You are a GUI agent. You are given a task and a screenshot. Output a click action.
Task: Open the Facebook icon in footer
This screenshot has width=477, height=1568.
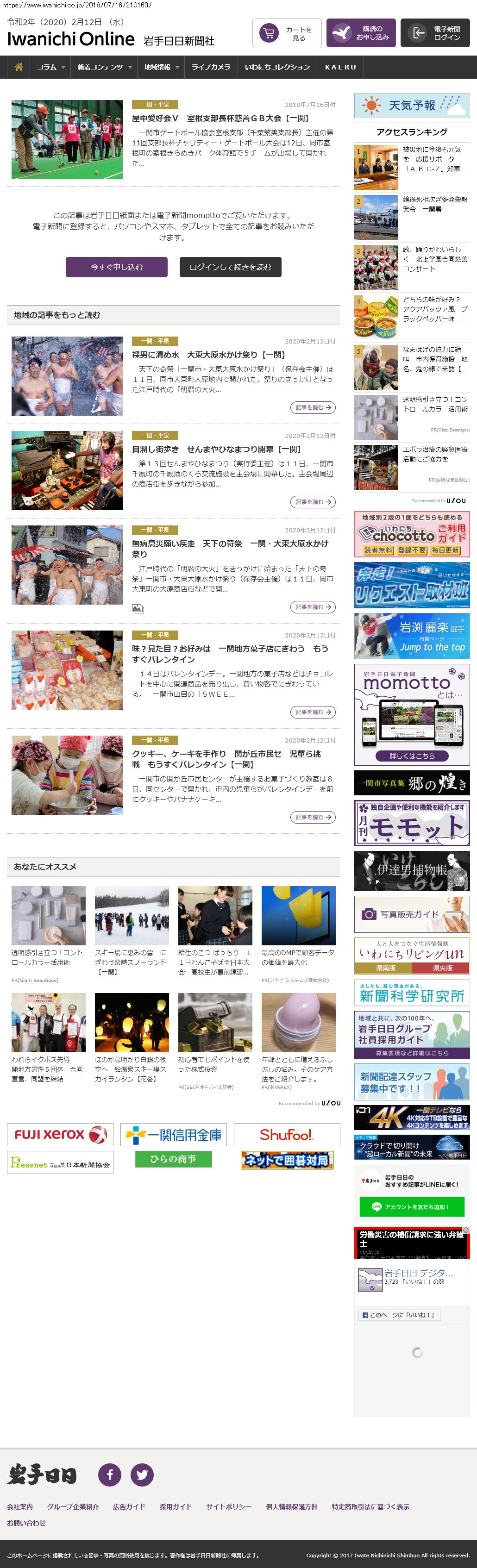click(110, 1474)
